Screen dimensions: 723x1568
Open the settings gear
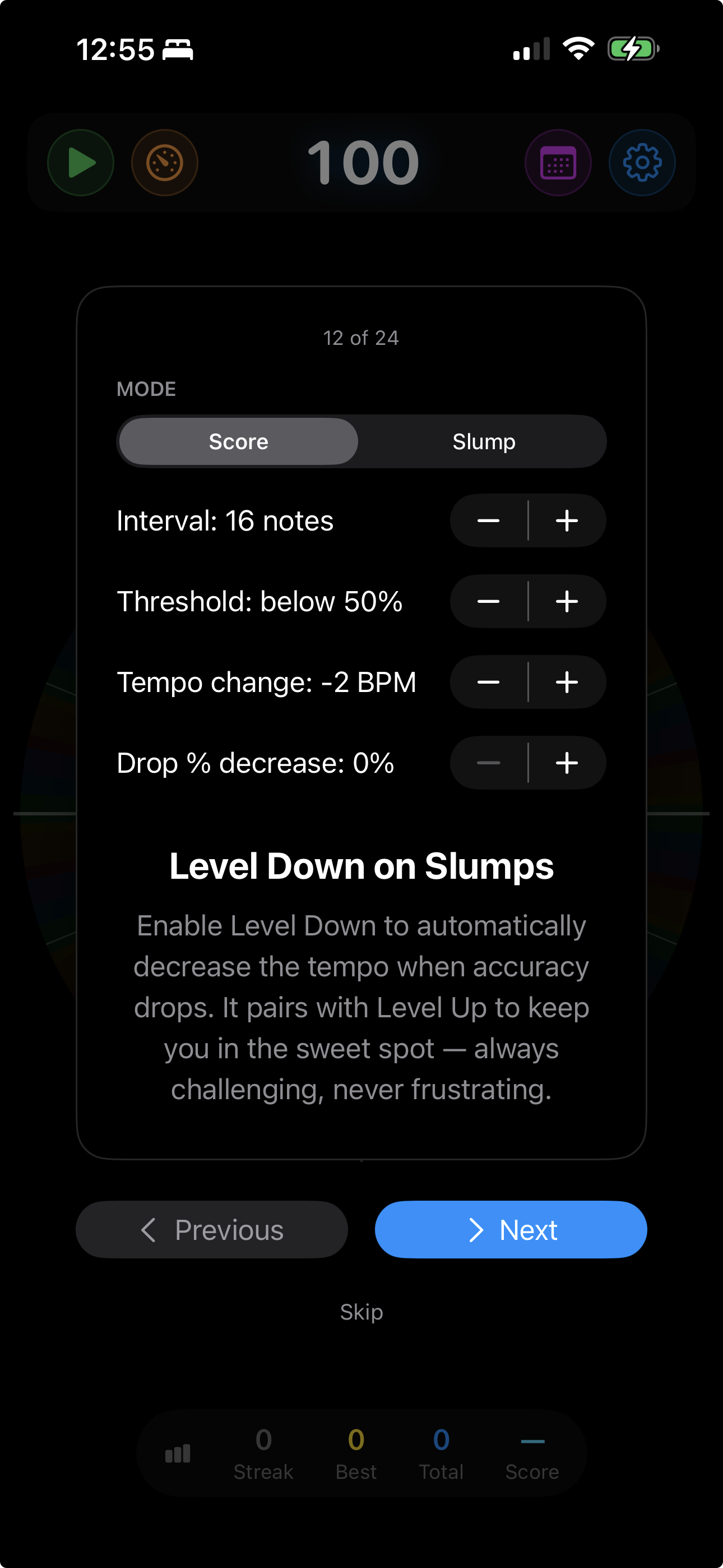642,162
